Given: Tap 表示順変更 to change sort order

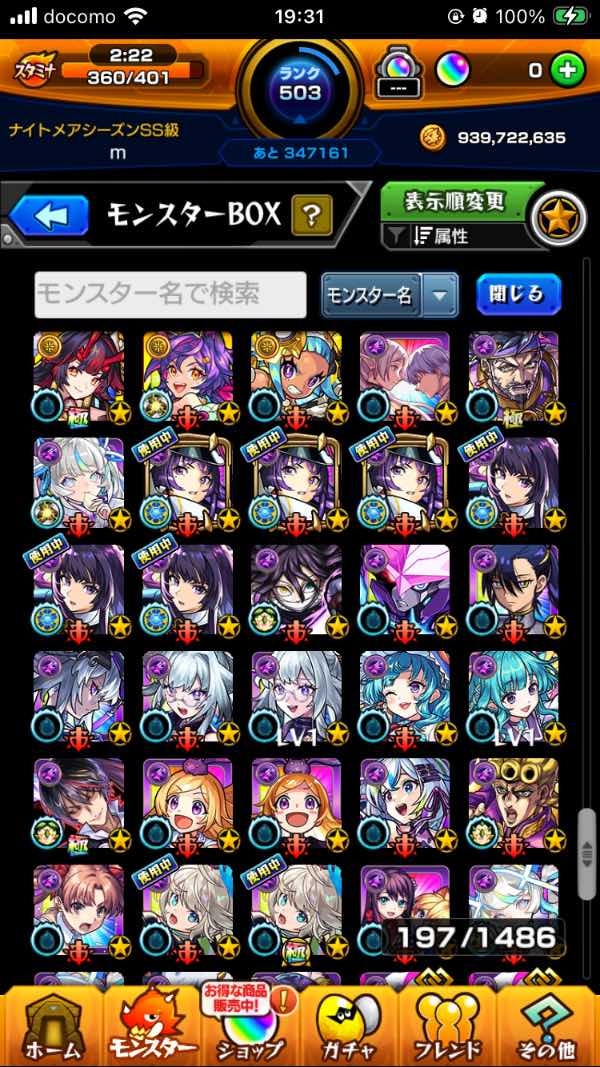Looking at the screenshot, I should [455, 201].
